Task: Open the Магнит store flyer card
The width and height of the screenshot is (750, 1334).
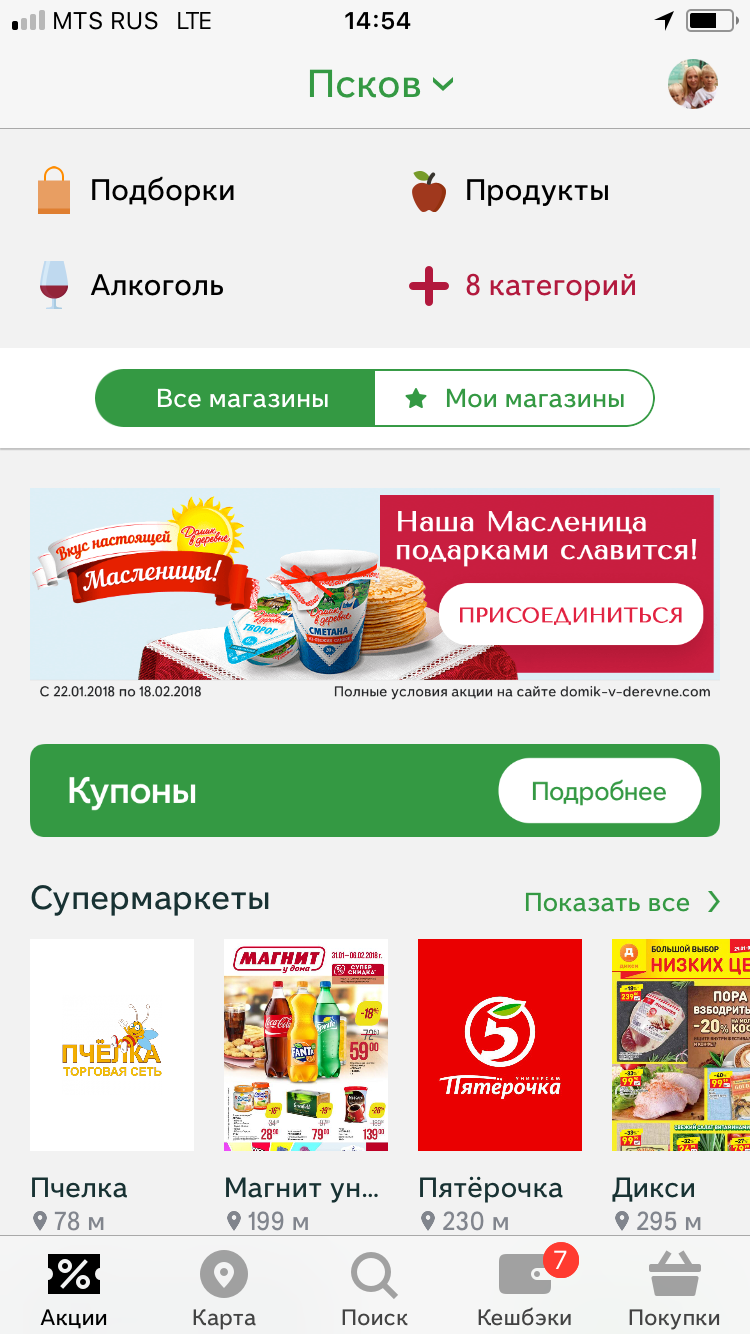Action: pos(306,1085)
